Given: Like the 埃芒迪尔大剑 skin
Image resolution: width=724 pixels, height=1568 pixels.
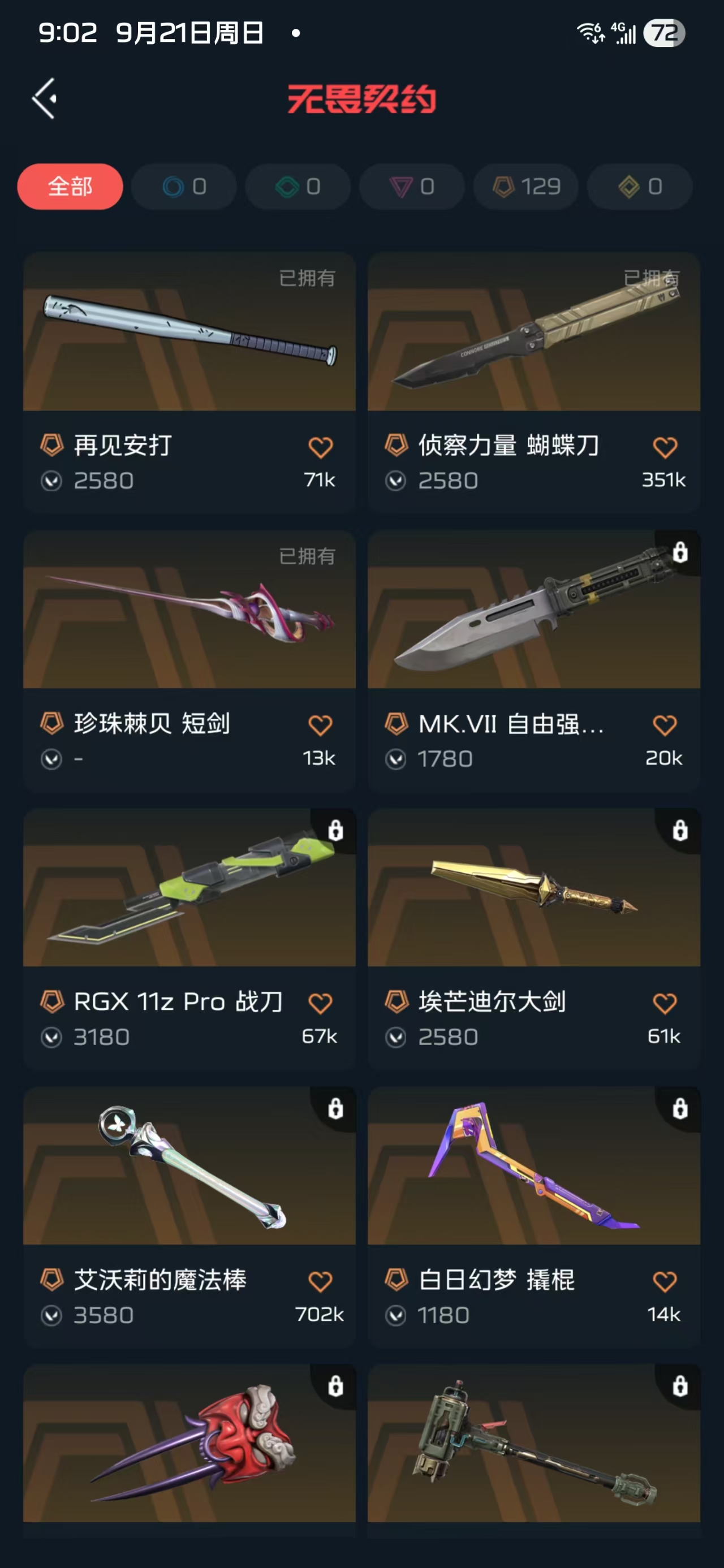Looking at the screenshot, I should tap(664, 1003).
